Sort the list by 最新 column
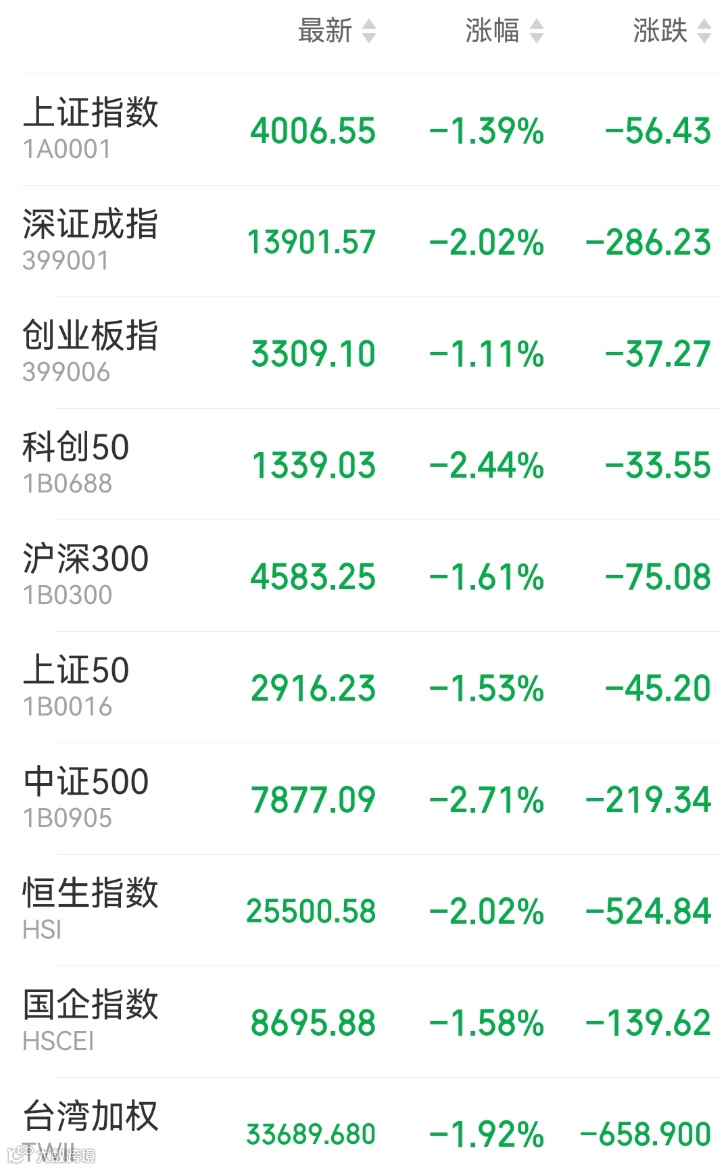 click(337, 31)
